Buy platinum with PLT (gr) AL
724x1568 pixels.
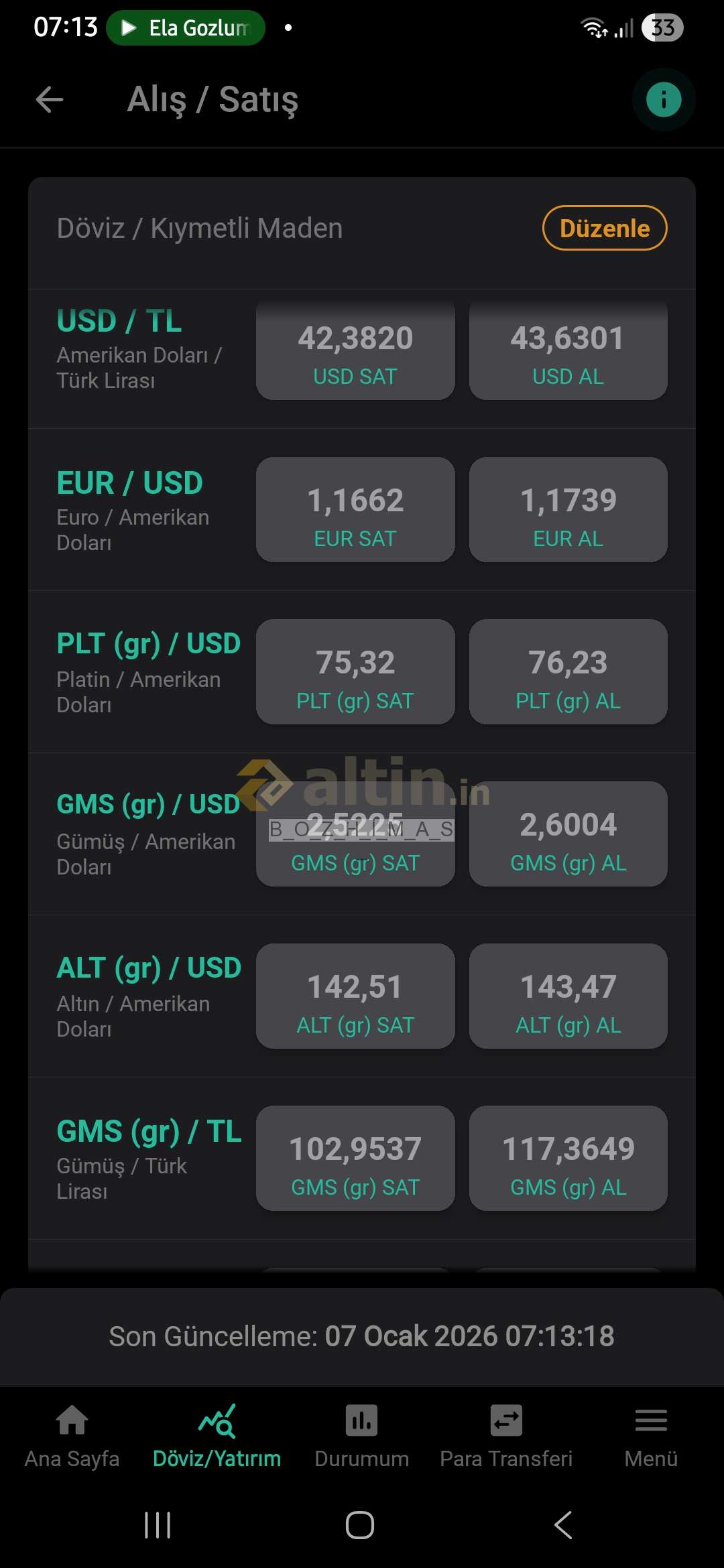(568, 671)
